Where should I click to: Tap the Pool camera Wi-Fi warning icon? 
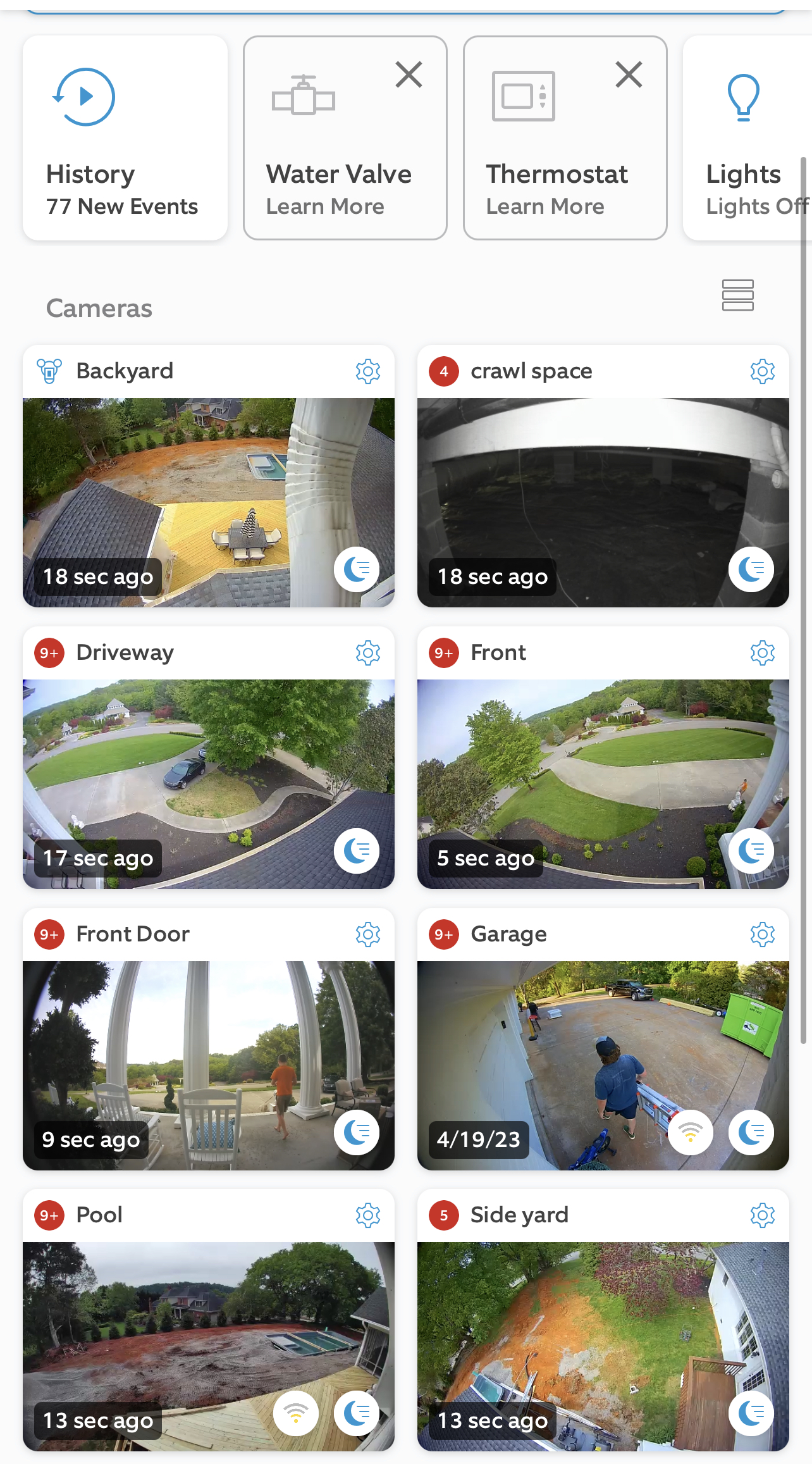296,1413
